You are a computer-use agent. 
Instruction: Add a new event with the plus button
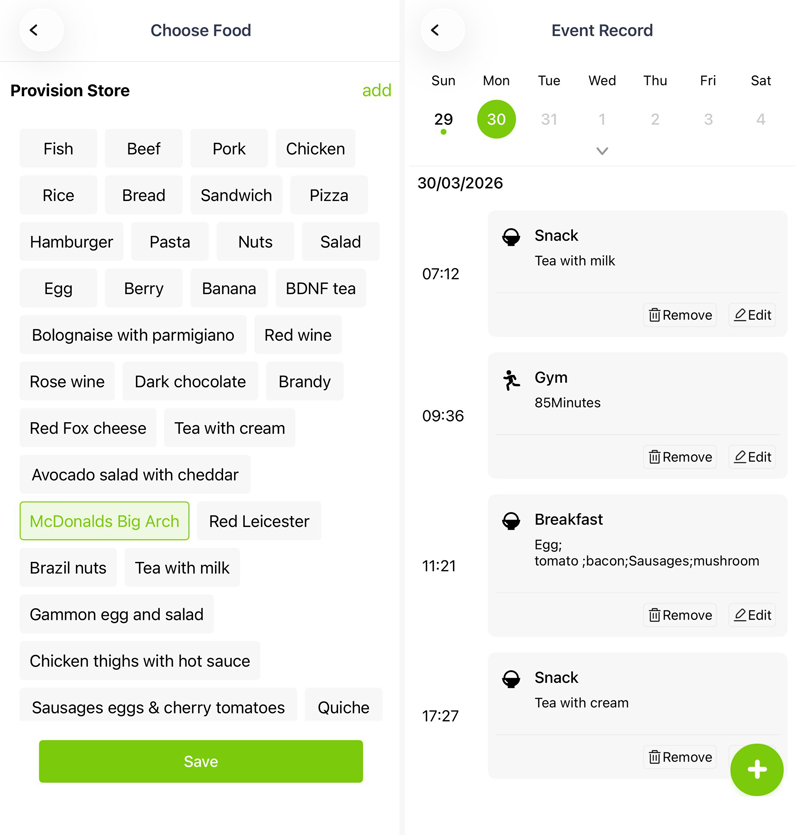[x=756, y=770]
